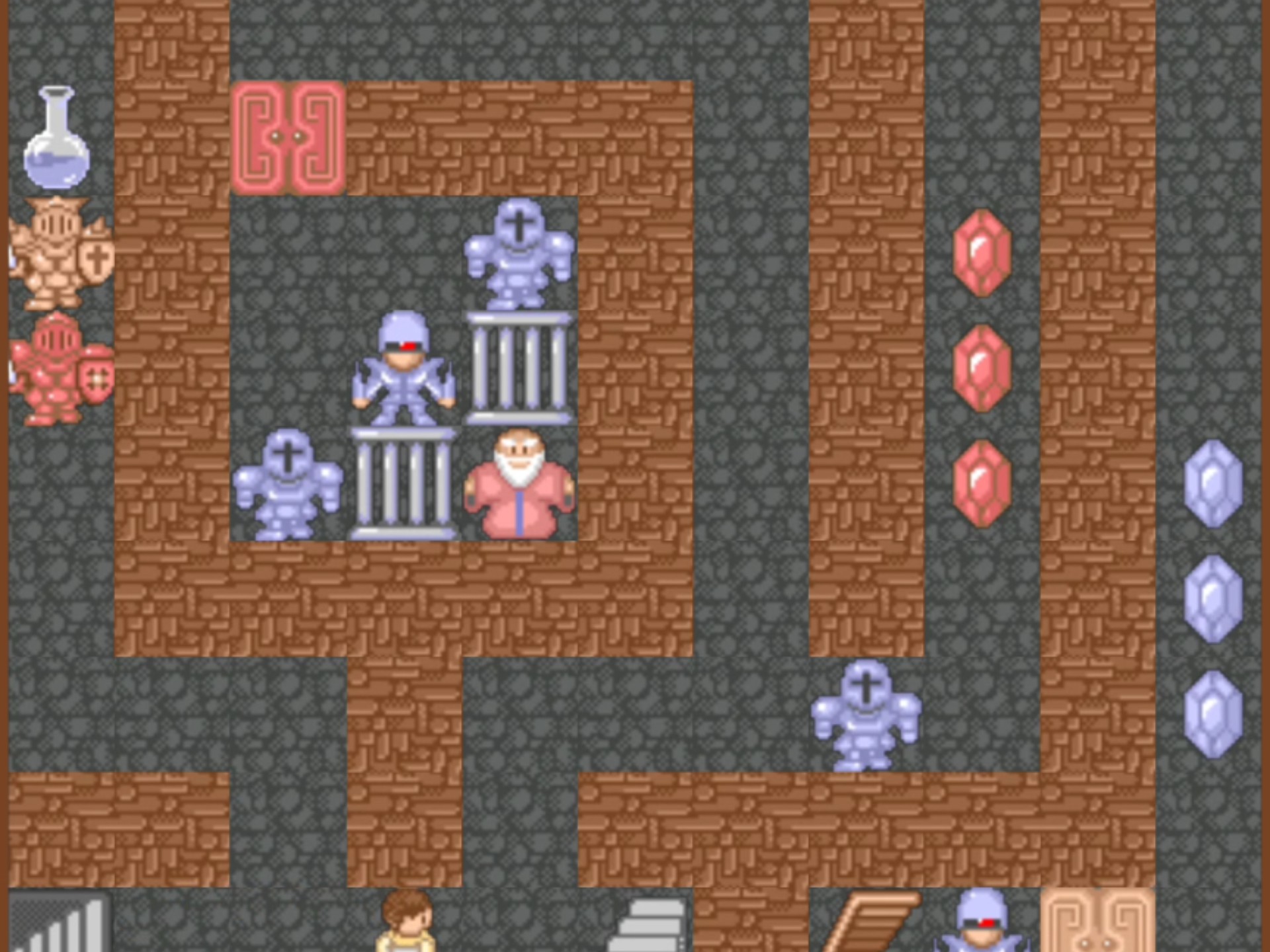The width and height of the screenshot is (1270, 952).
Task: Tap the red locked door
Action: (288, 138)
